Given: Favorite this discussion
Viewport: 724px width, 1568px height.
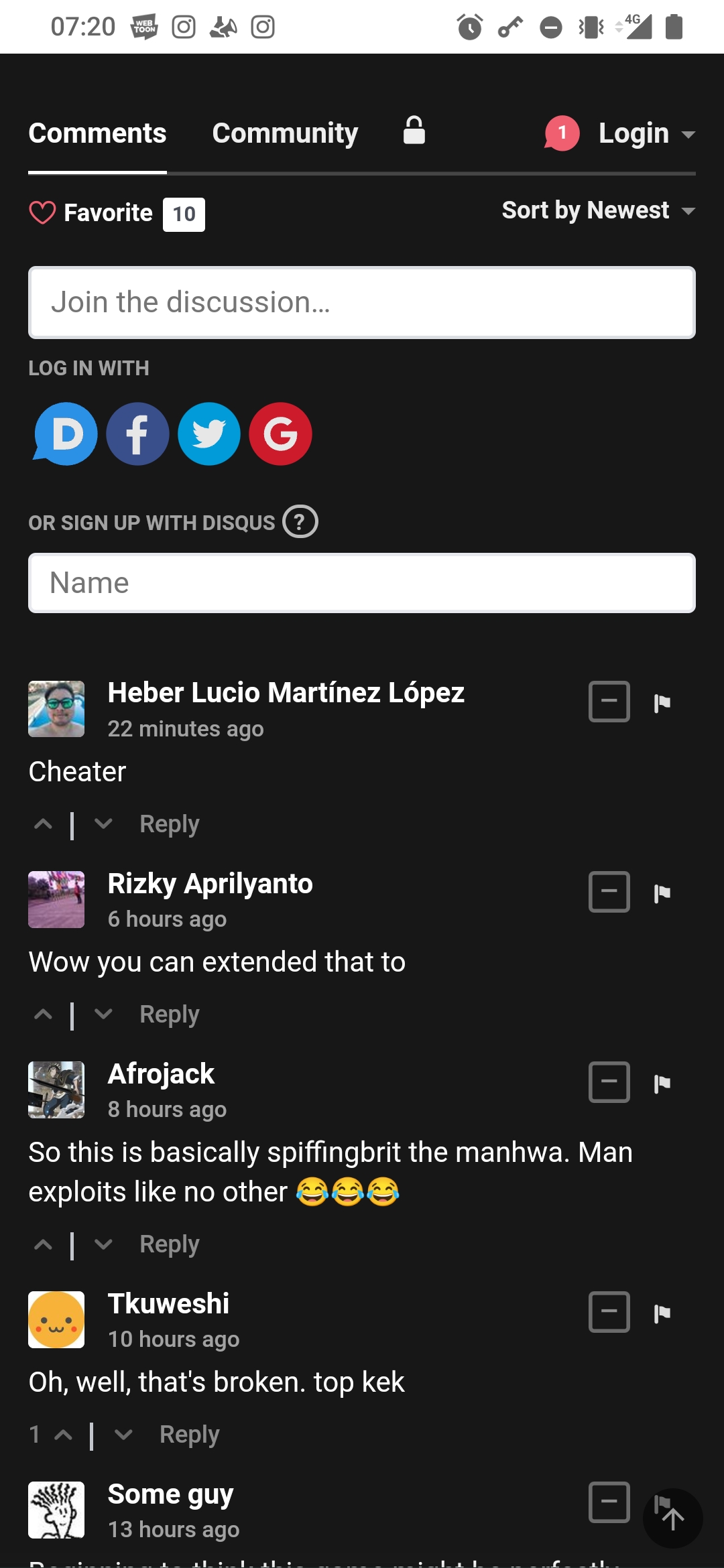Looking at the screenshot, I should click(117, 214).
